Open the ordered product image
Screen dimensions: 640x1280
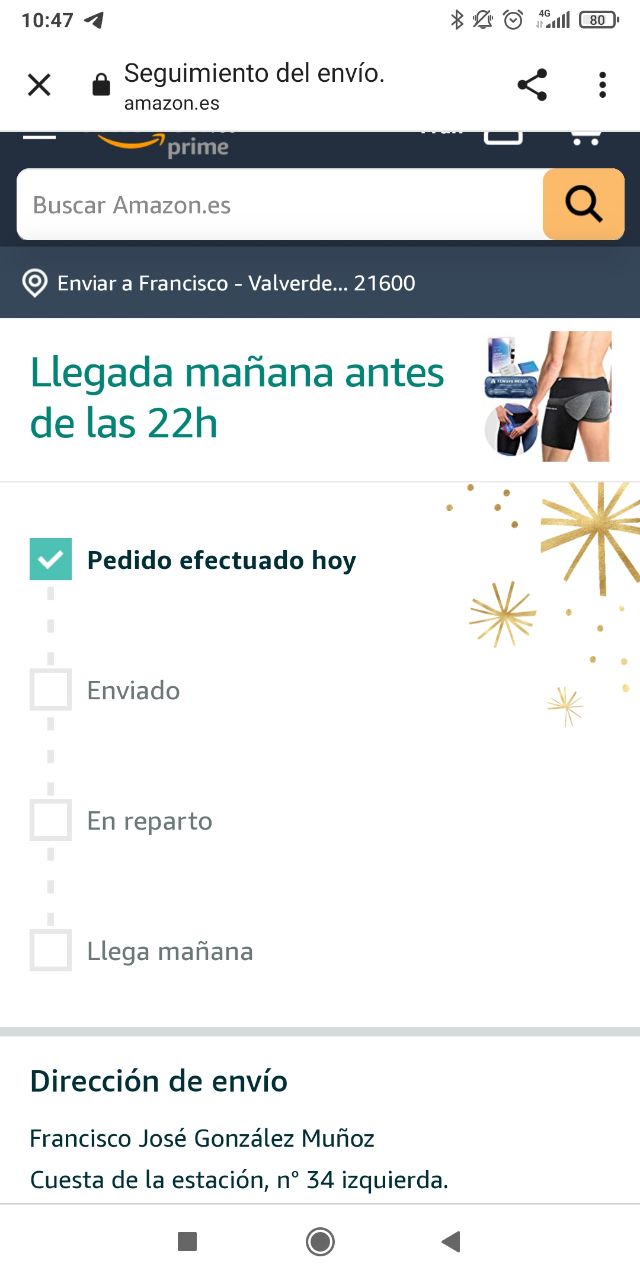click(547, 397)
